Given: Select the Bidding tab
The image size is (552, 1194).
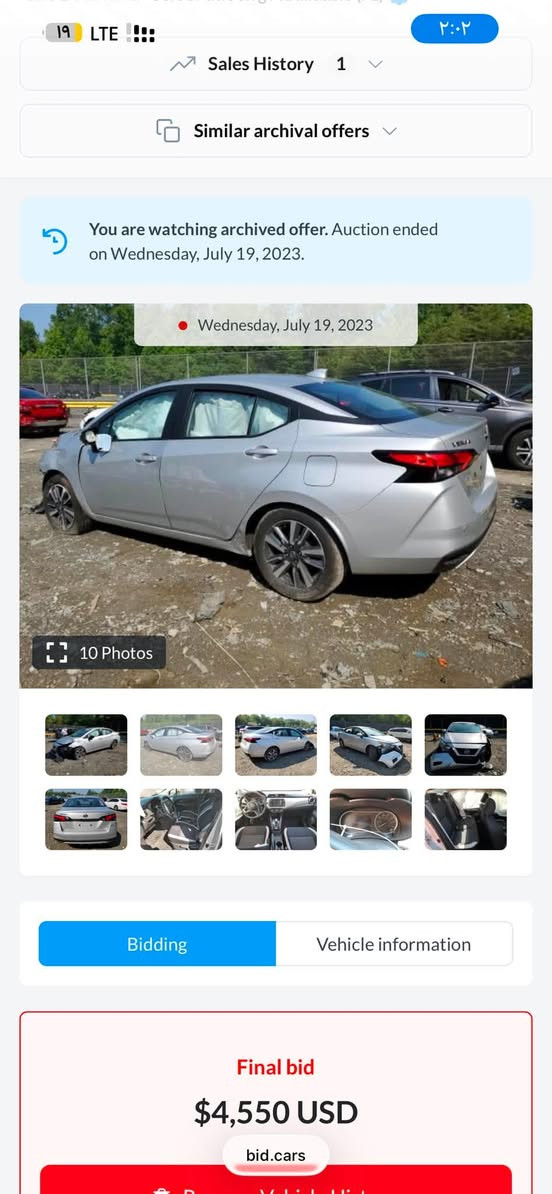Looking at the screenshot, I should (157, 944).
